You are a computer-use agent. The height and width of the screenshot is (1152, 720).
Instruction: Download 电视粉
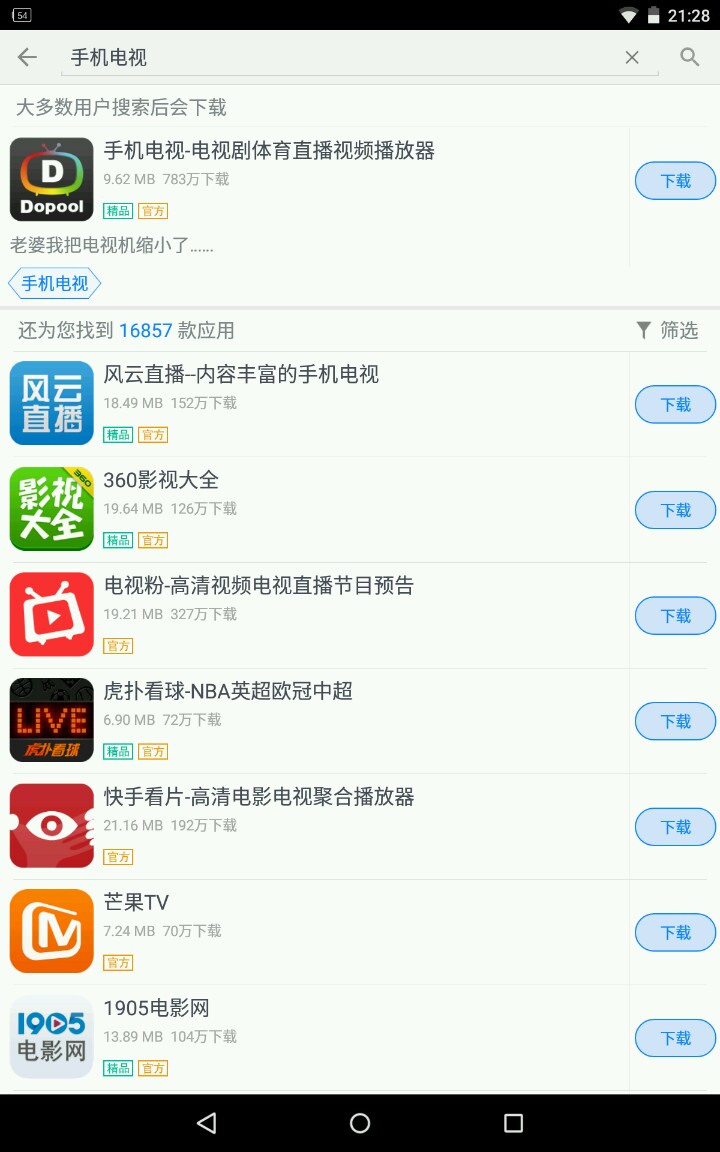pos(676,616)
